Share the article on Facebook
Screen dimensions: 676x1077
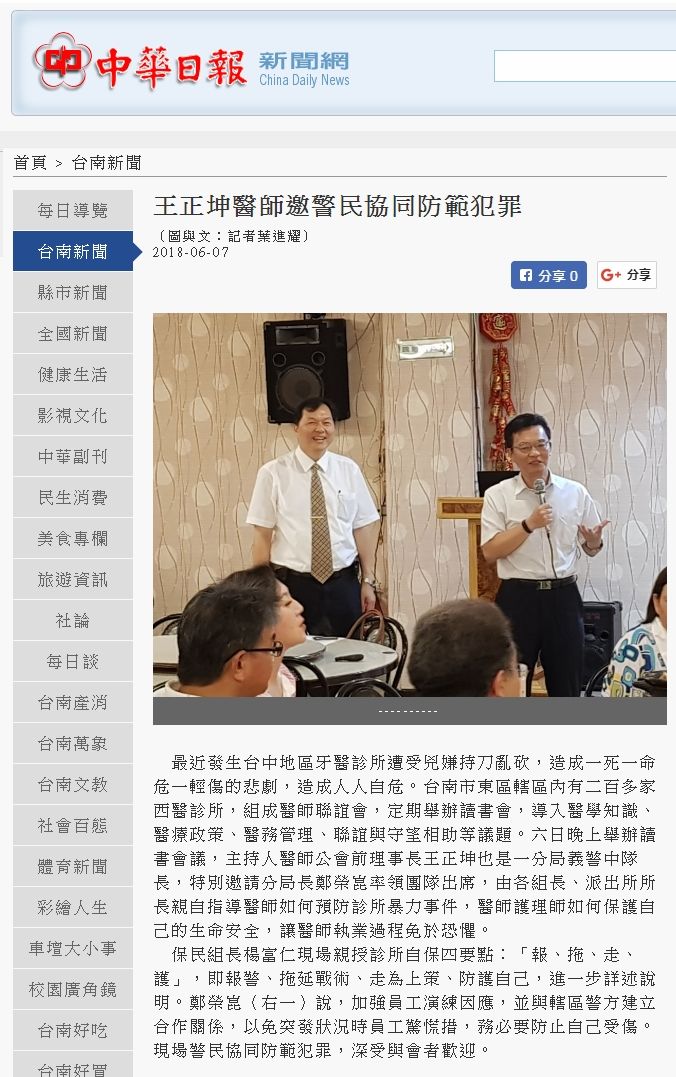[x=548, y=275]
